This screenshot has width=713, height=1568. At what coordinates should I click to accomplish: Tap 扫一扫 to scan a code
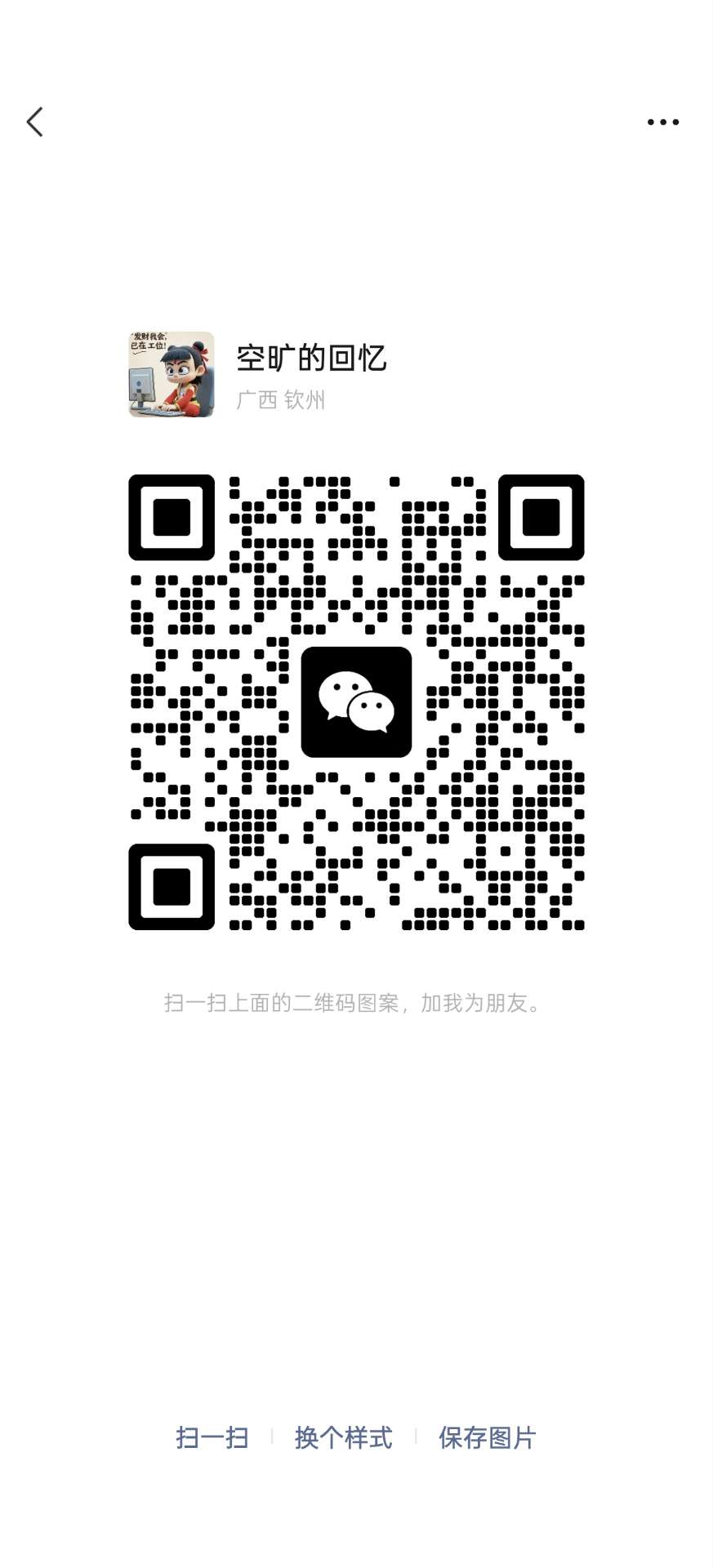[x=212, y=1437]
